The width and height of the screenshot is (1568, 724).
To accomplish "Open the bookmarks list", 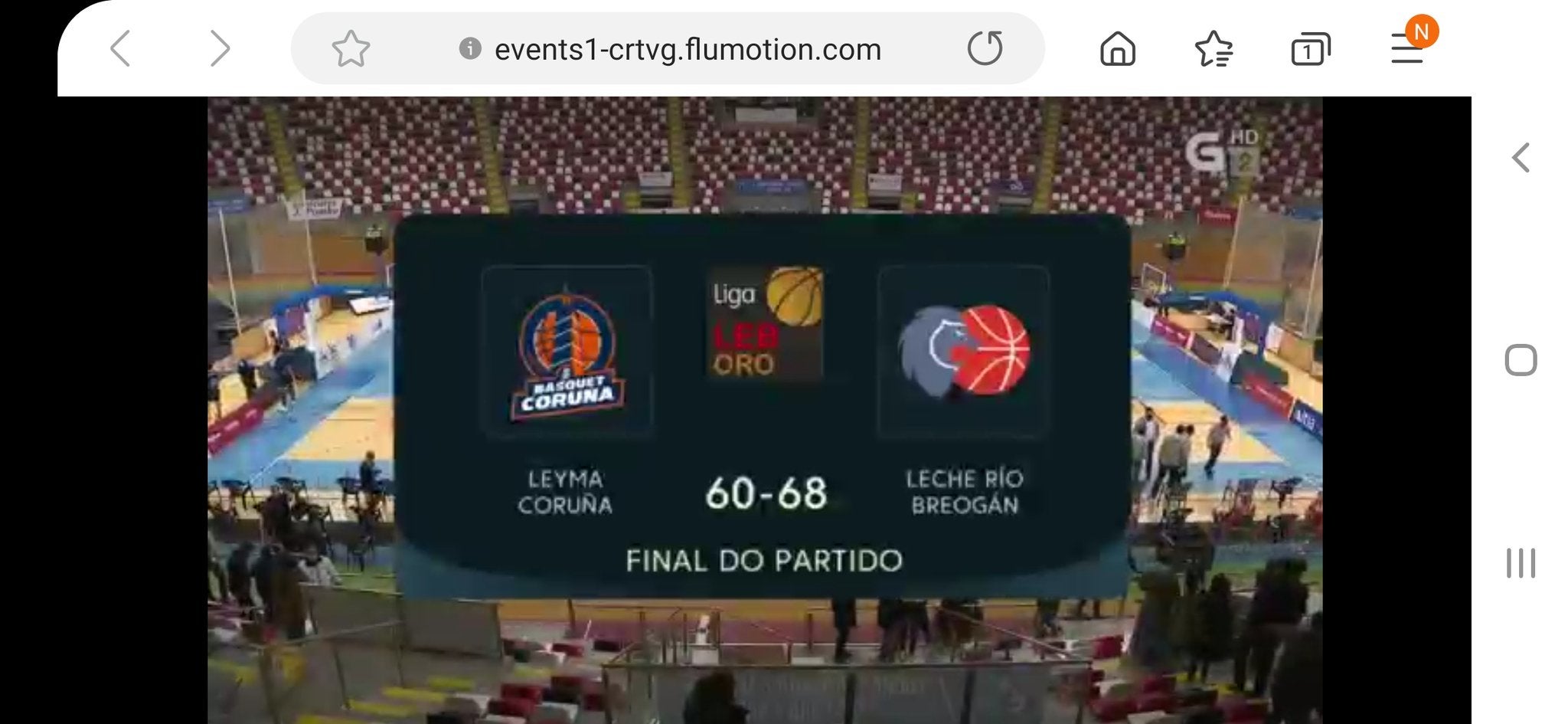I will tap(1214, 50).
